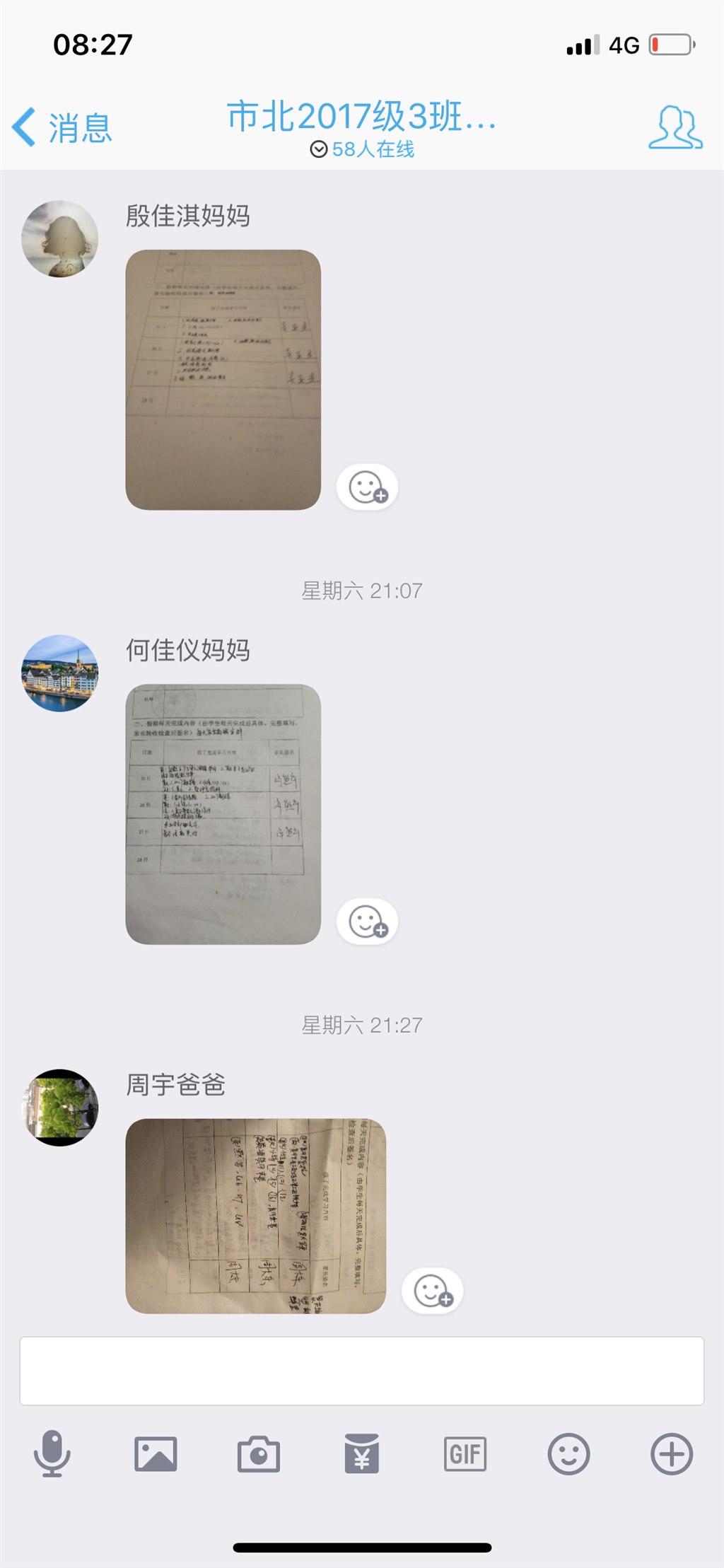This screenshot has height=1568, width=724.
Task: Open 周宇爸爸's avatar profile
Action: tap(60, 1107)
